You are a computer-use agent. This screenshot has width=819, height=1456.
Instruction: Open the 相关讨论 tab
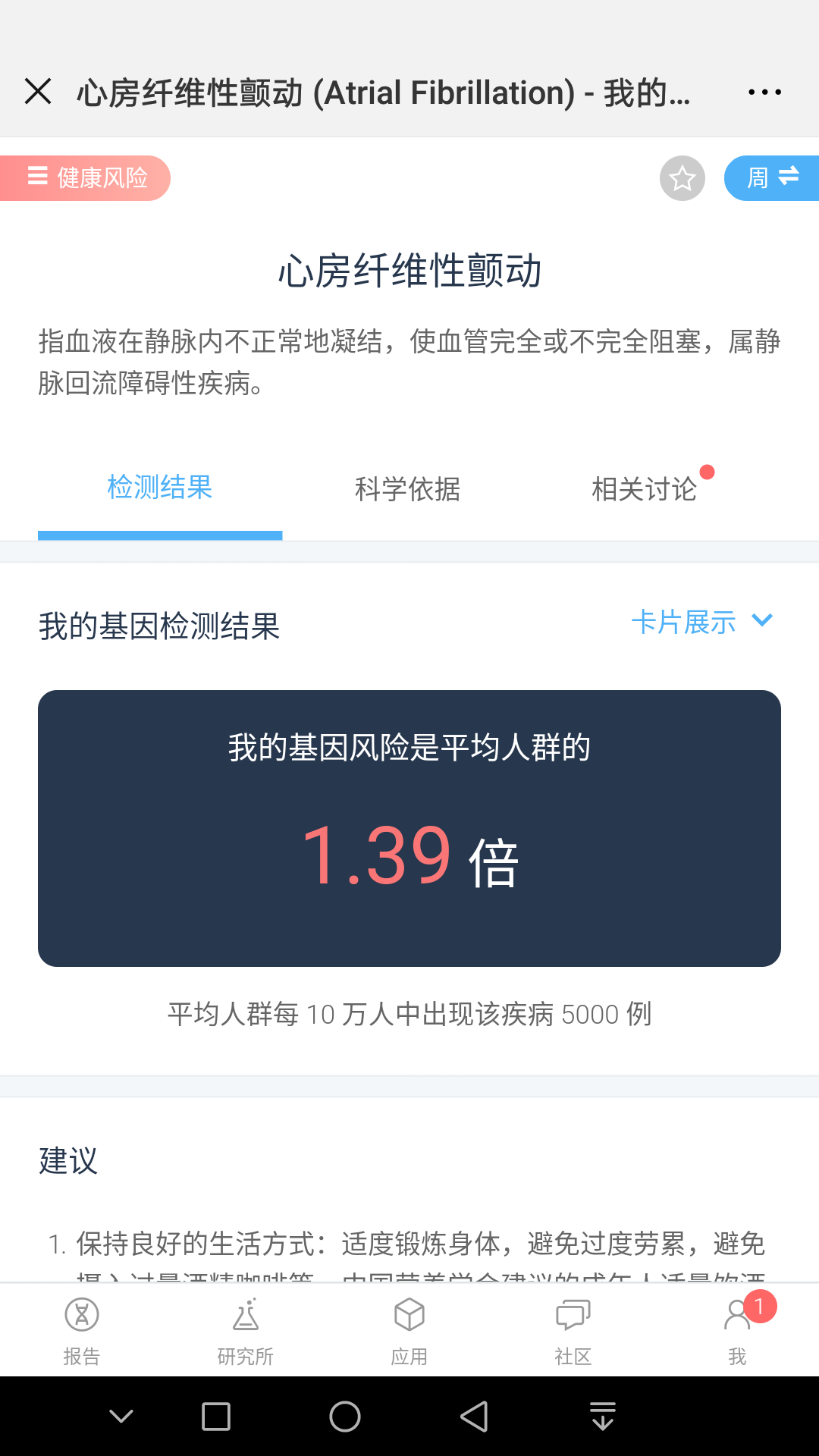point(644,489)
